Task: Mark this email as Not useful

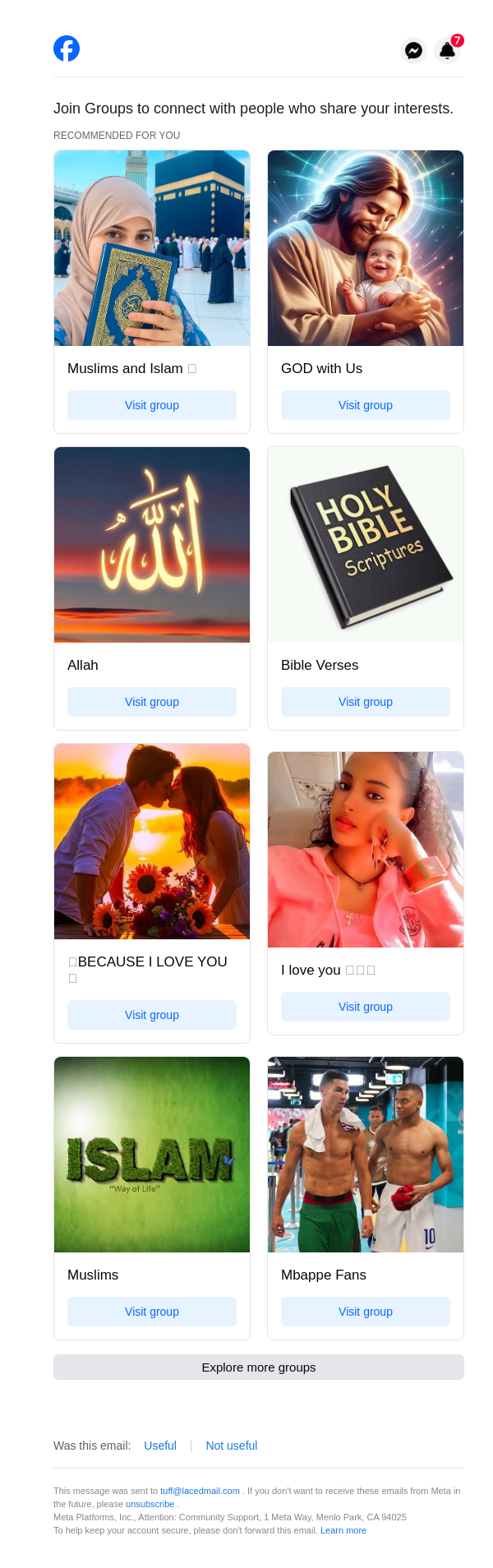Action: pos(232,1446)
